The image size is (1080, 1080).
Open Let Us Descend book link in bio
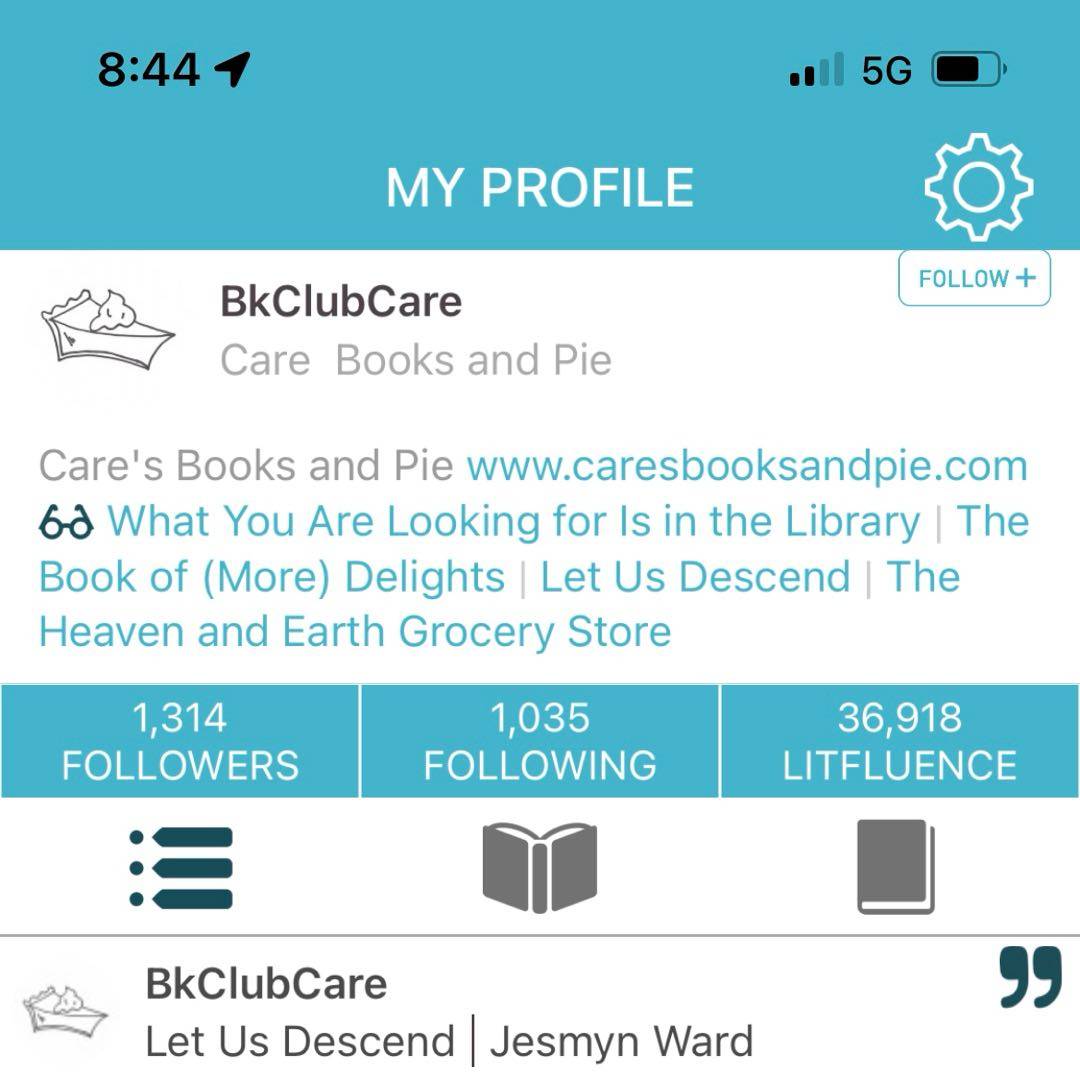coord(695,577)
